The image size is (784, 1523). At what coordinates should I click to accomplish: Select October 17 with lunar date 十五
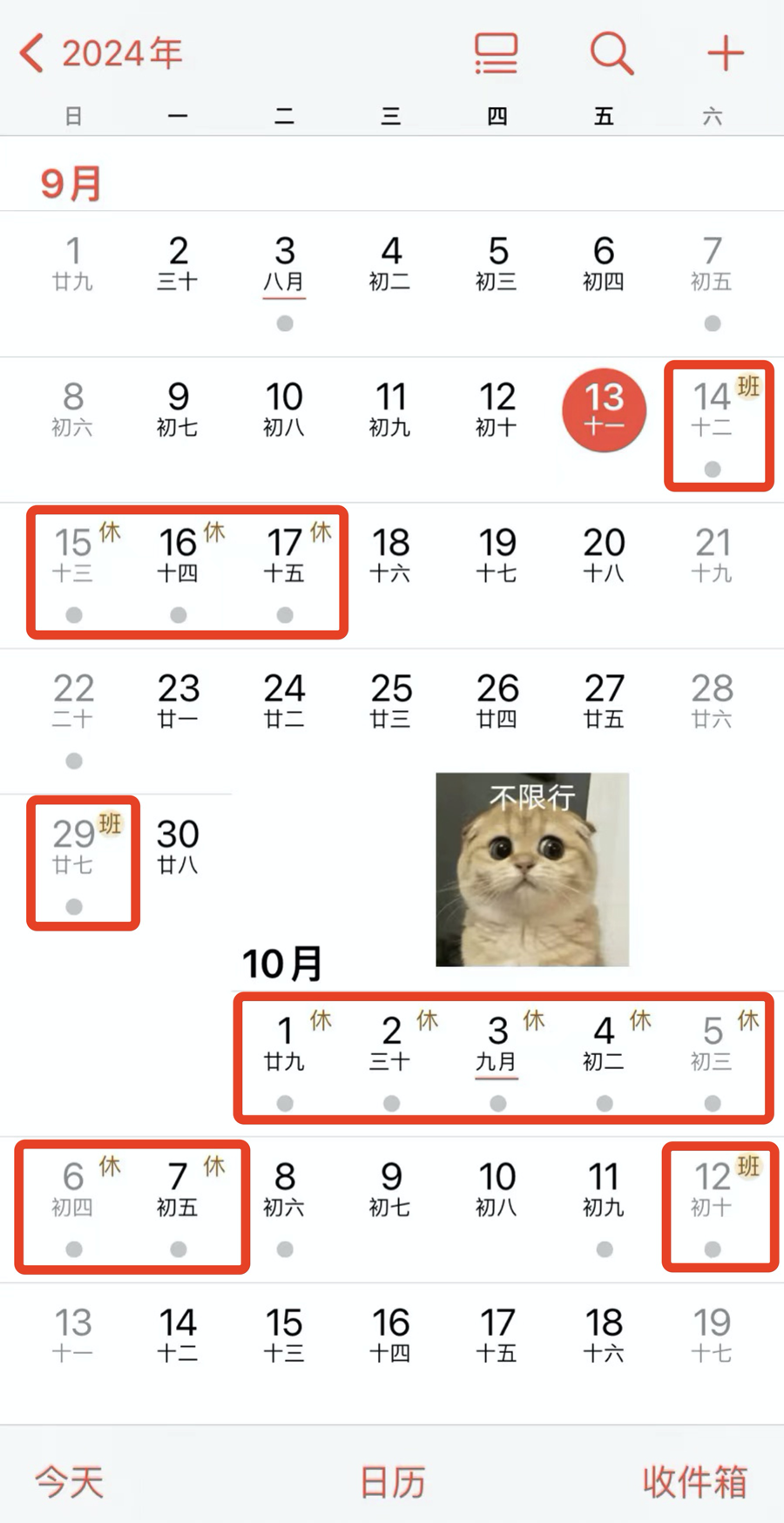(x=497, y=1335)
